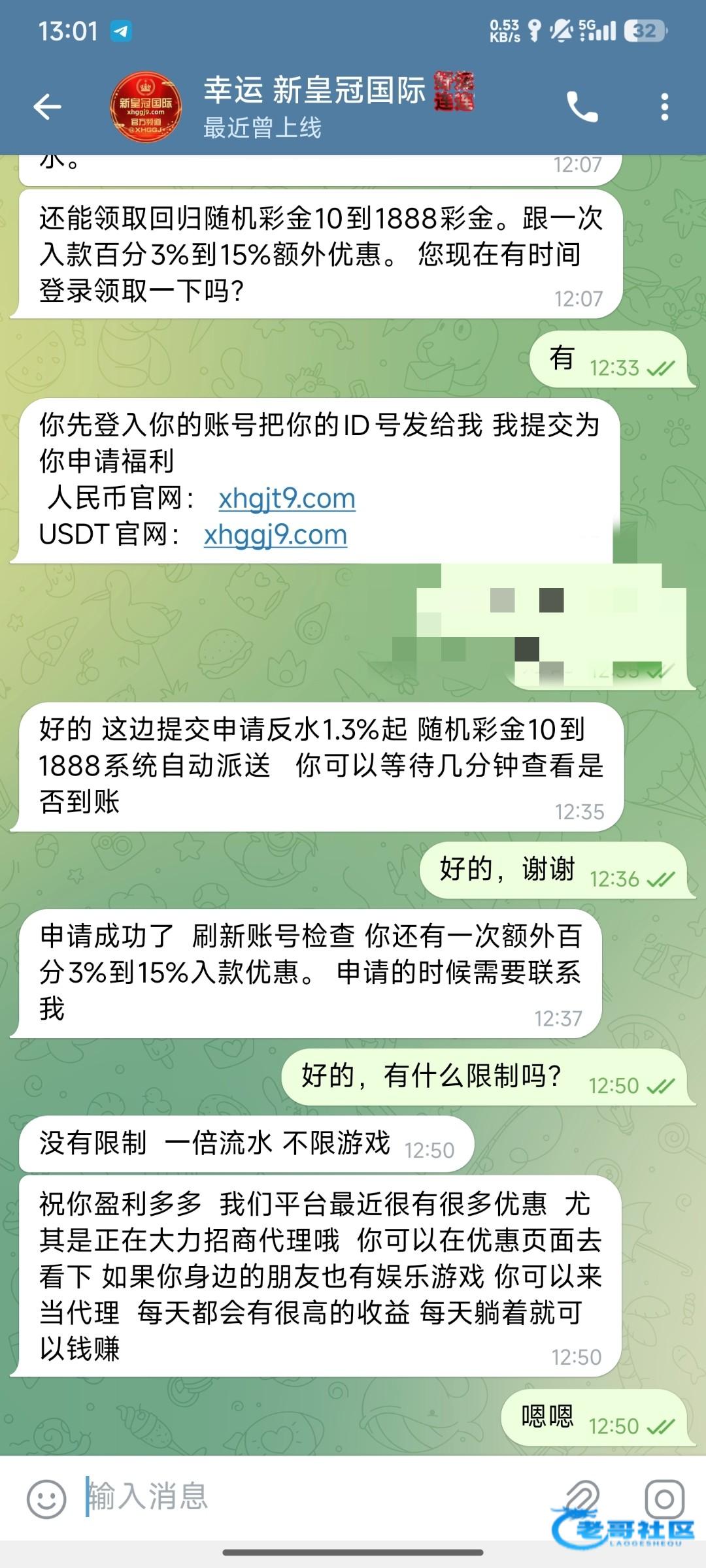Go back to the chat list

point(47,106)
